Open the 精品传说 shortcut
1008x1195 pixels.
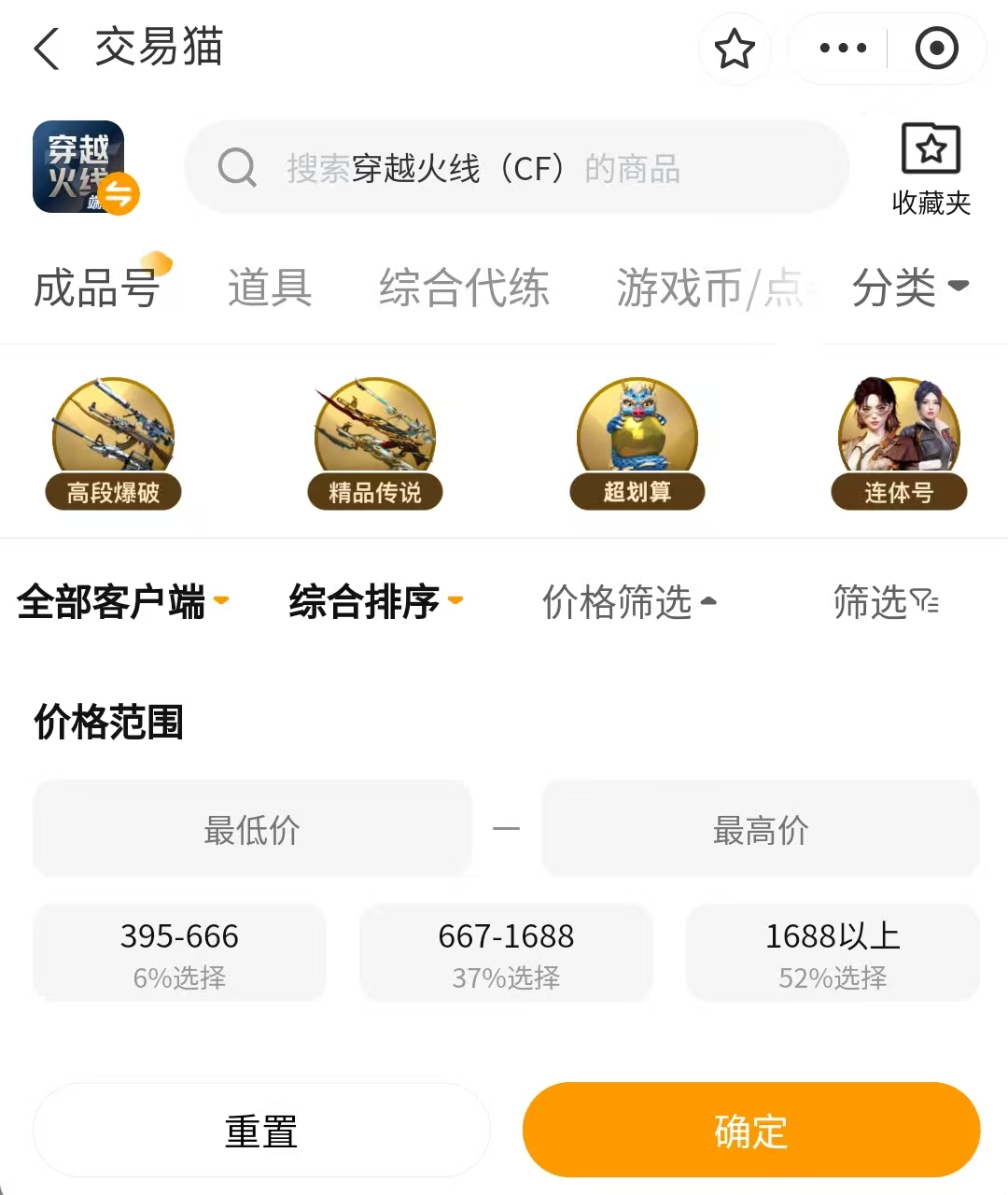coord(375,443)
